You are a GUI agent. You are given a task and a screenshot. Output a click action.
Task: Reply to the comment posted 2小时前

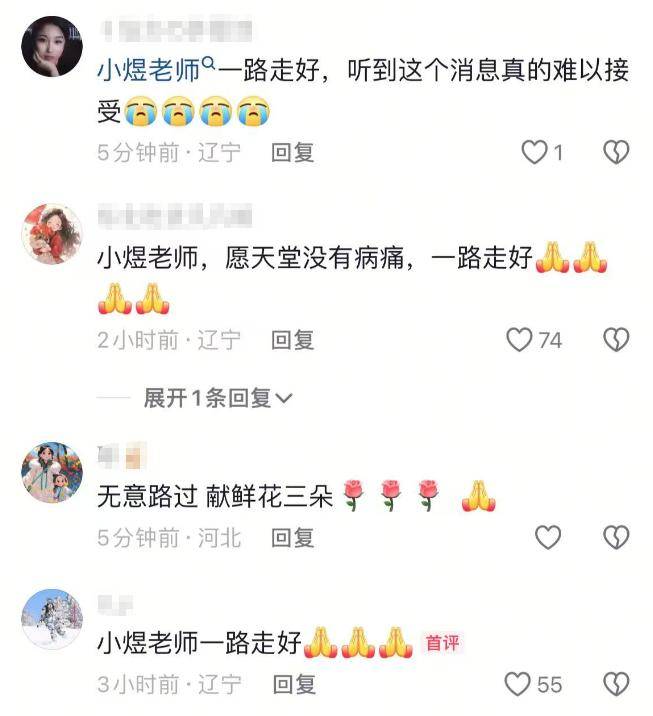(293, 340)
